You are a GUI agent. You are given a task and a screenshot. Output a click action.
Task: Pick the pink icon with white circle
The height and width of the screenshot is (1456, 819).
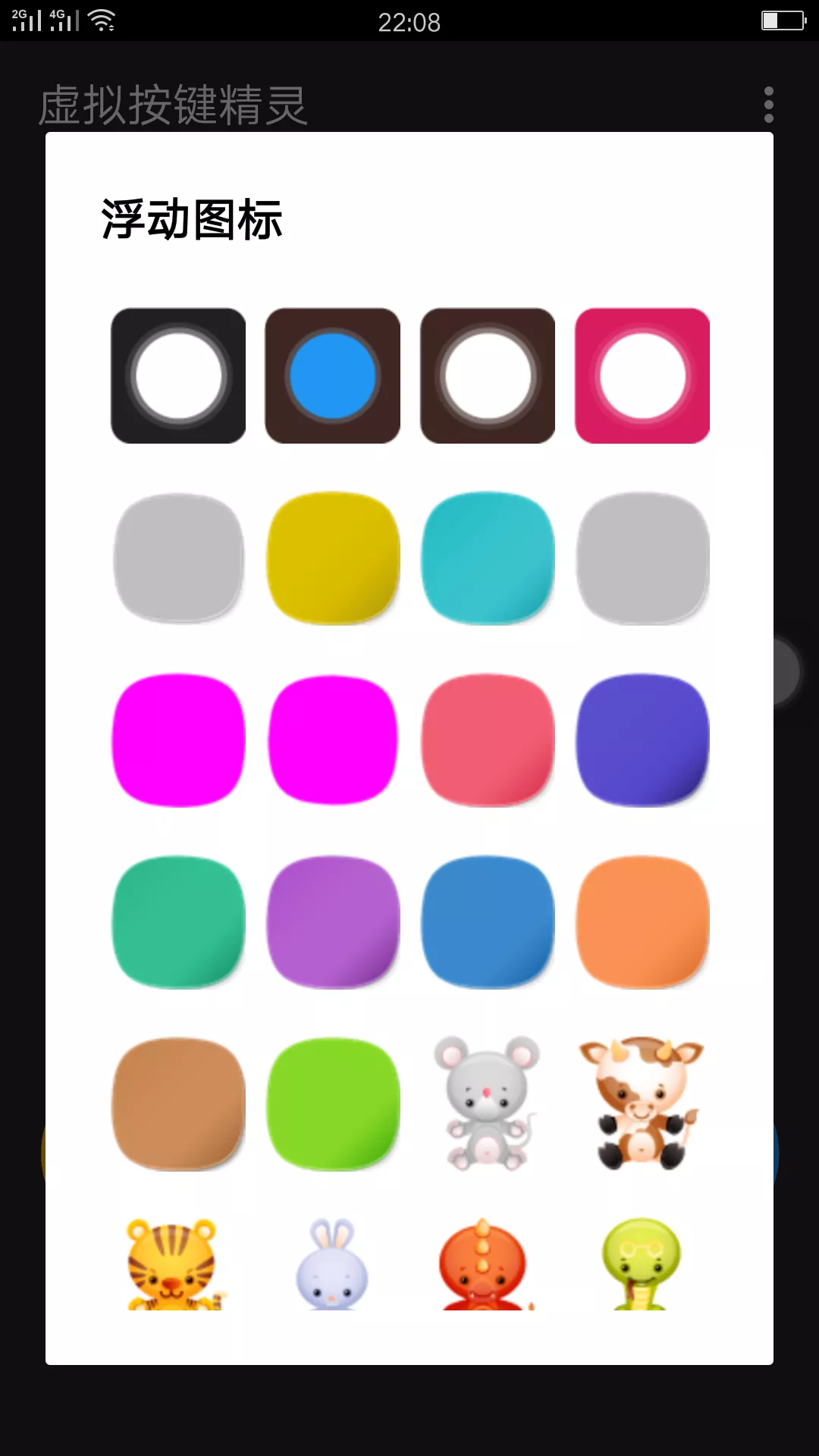pyautogui.click(x=642, y=375)
